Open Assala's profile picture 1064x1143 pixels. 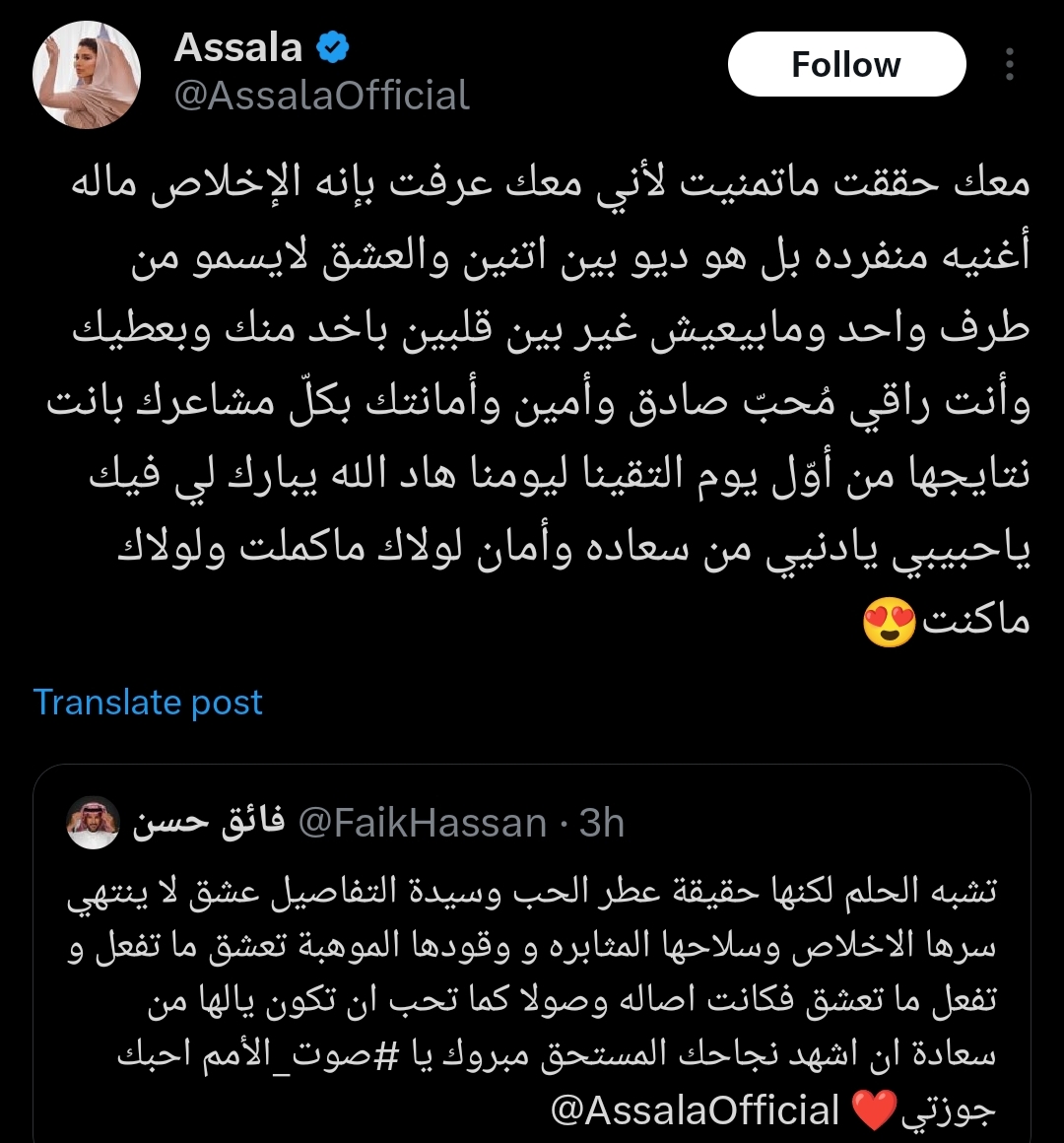tap(87, 75)
